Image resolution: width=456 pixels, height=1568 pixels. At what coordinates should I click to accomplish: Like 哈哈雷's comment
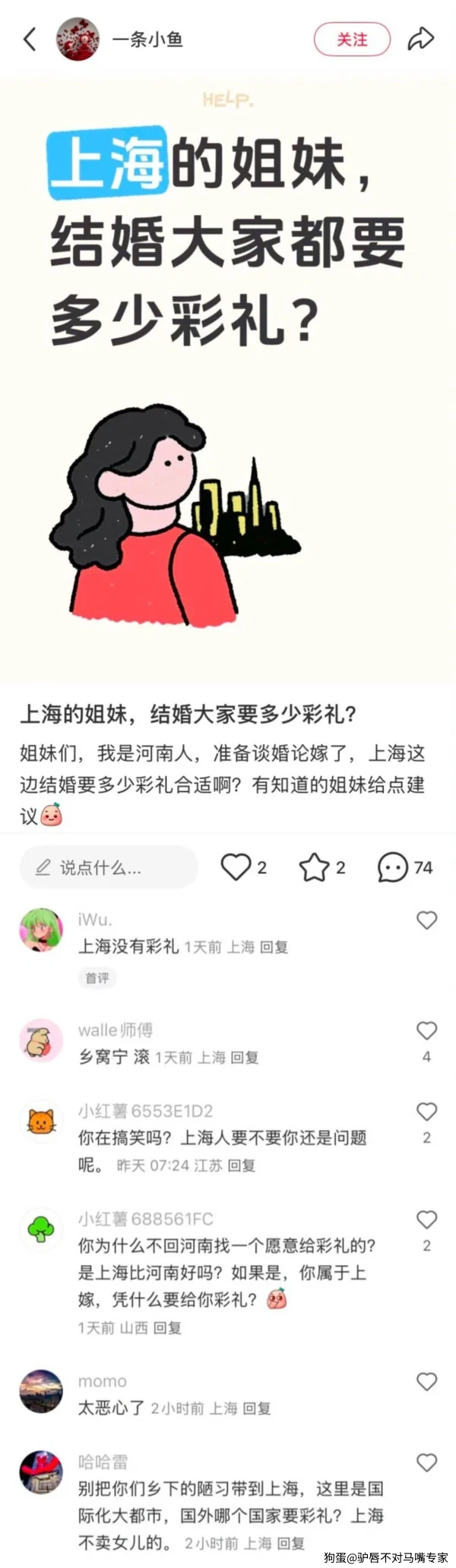click(x=426, y=1462)
